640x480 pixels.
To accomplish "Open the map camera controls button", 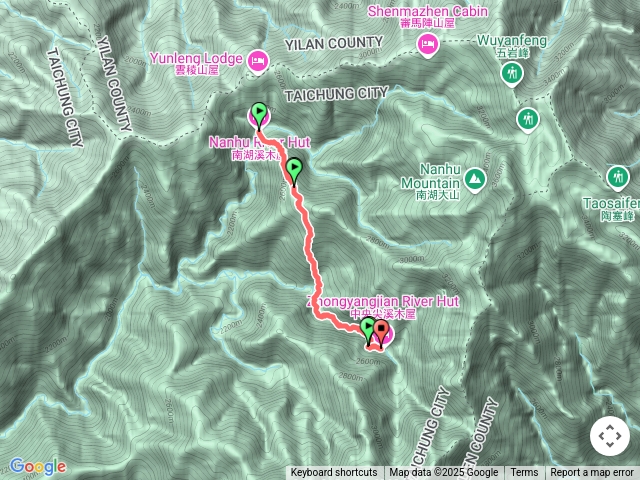I will coord(609,436).
